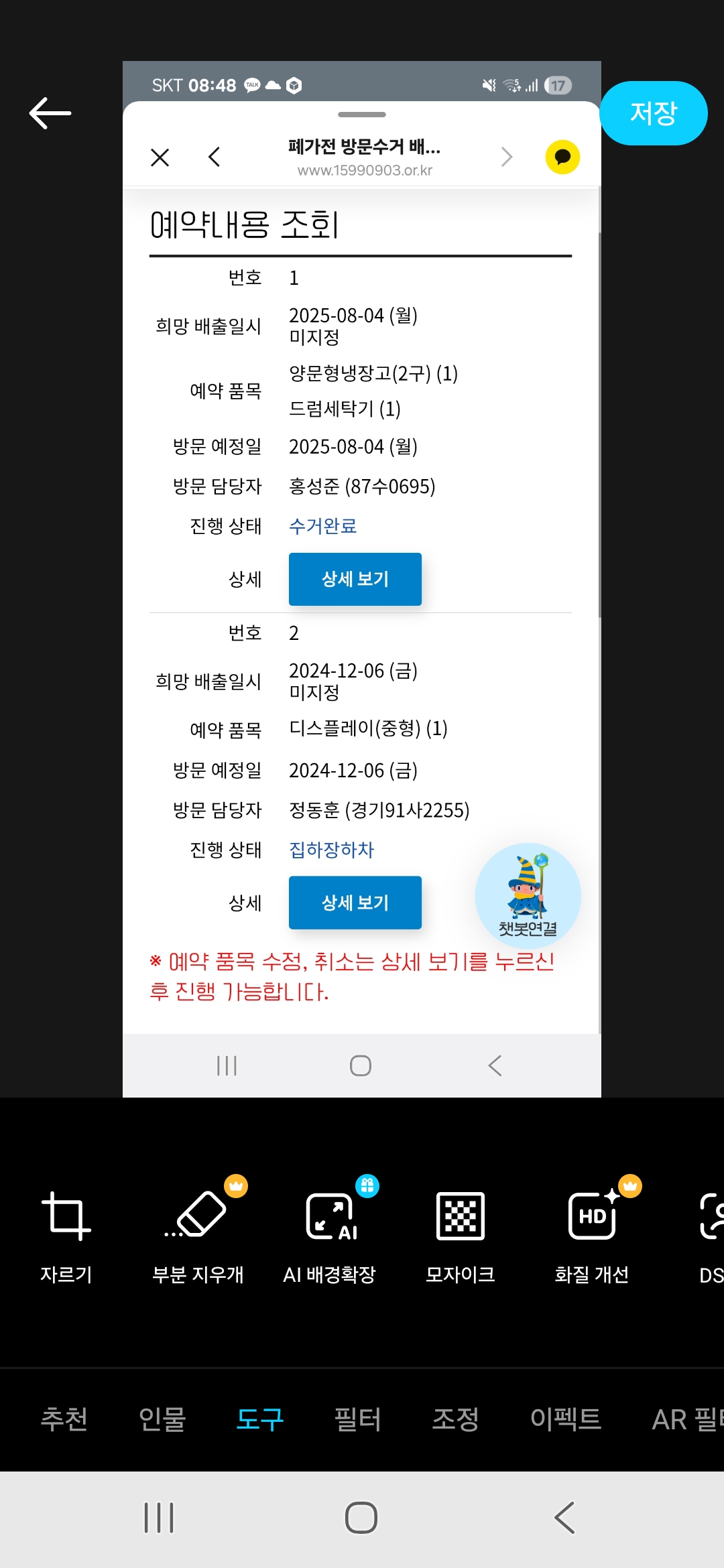This screenshot has height=1568, width=724.
Task: Select the 도구 tab
Action: click(x=259, y=1419)
